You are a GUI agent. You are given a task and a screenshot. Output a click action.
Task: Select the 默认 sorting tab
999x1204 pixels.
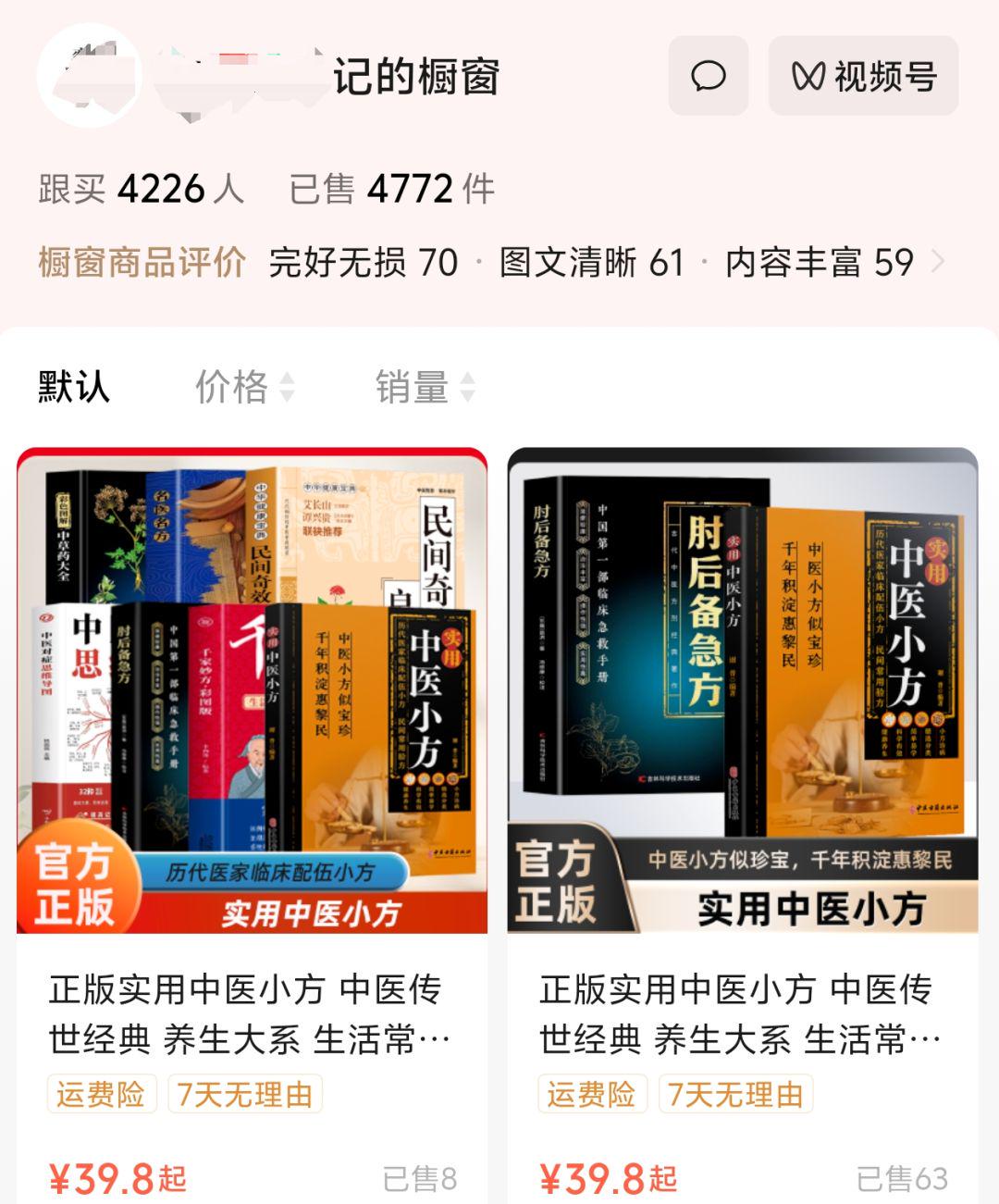[x=74, y=387]
